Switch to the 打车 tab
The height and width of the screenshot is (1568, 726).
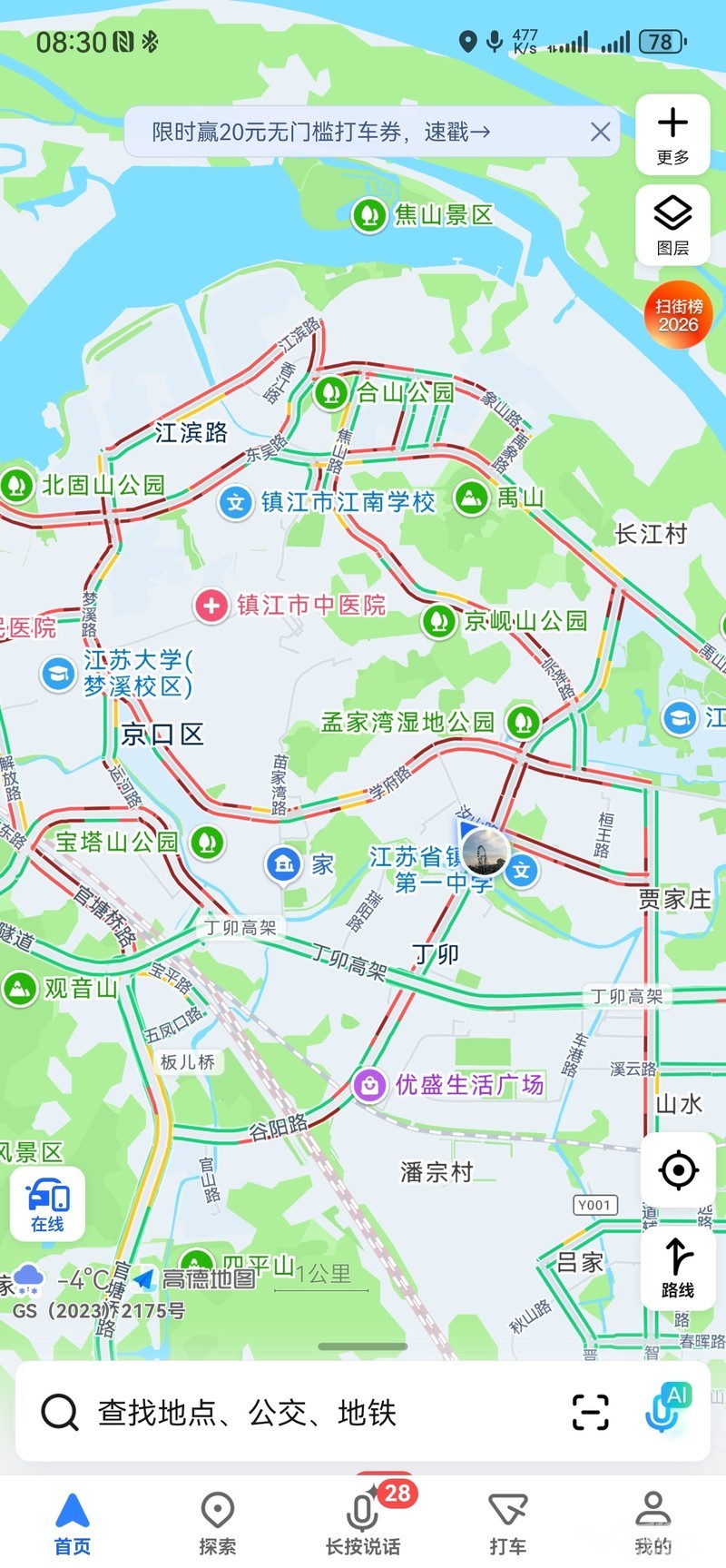click(507, 1523)
